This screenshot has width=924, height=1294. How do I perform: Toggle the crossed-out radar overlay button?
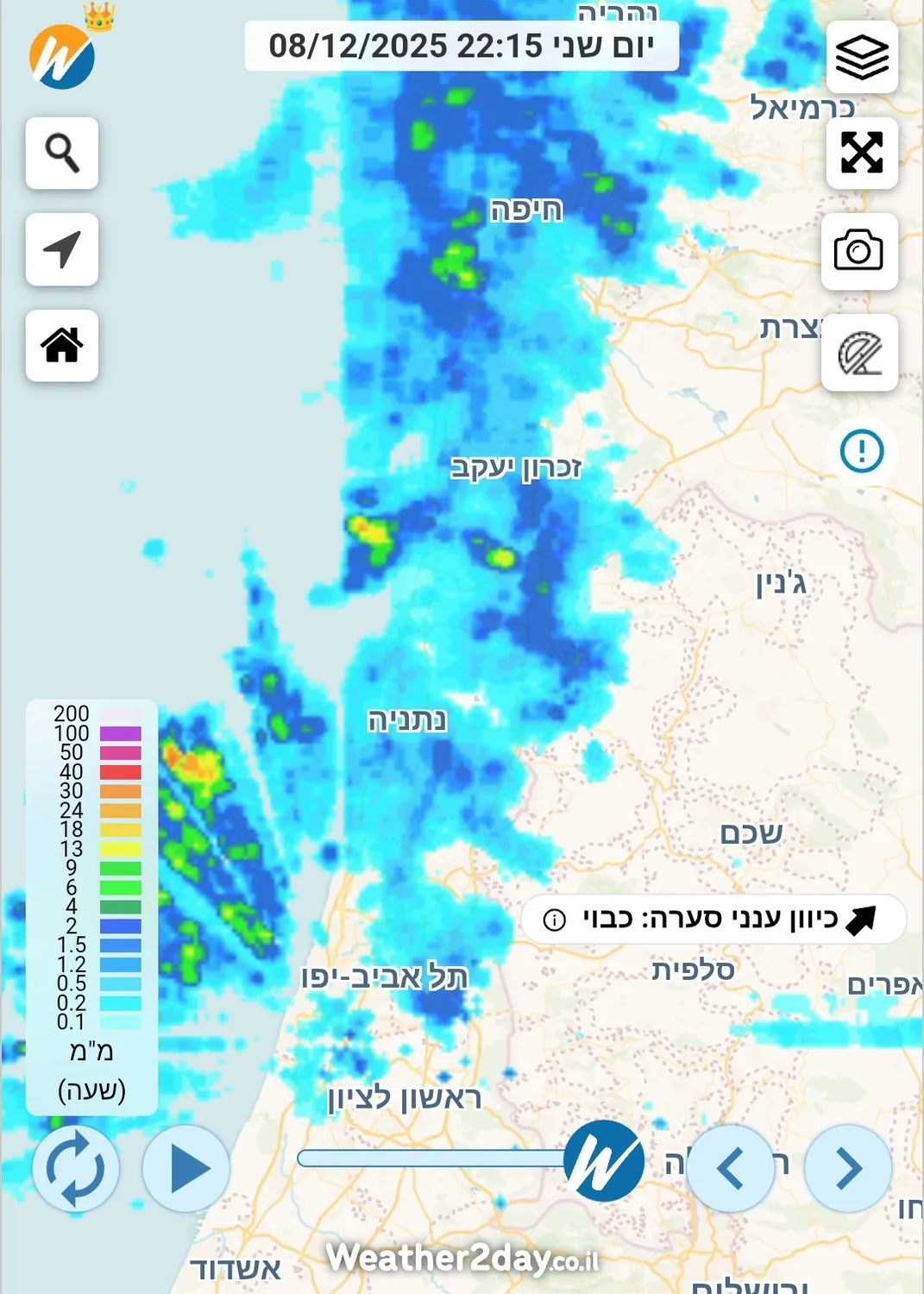859,353
